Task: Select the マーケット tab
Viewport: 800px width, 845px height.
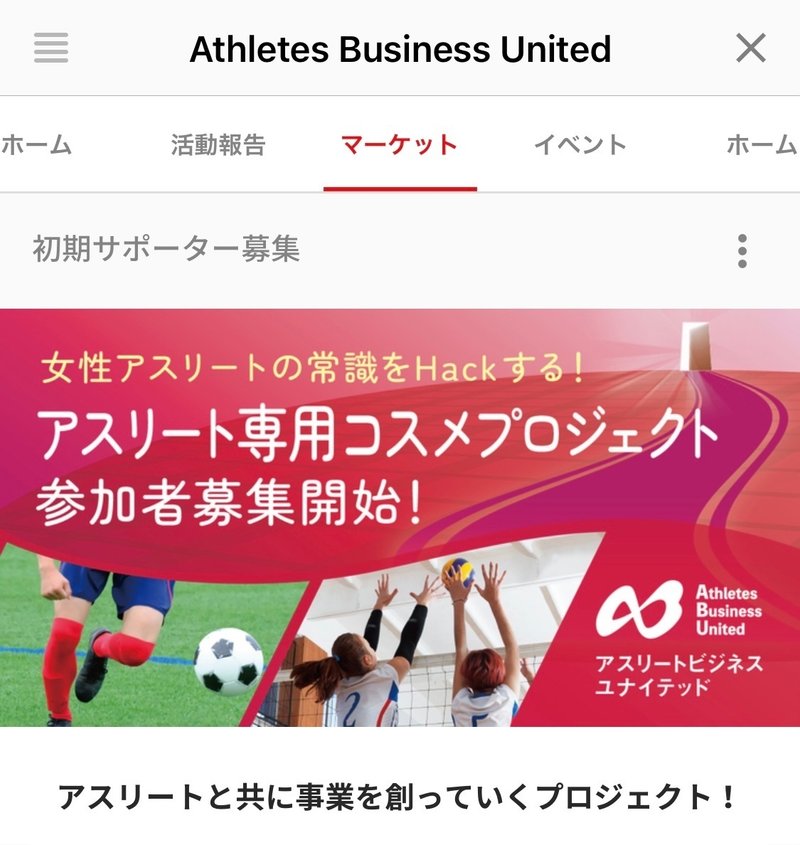Action: tap(399, 145)
